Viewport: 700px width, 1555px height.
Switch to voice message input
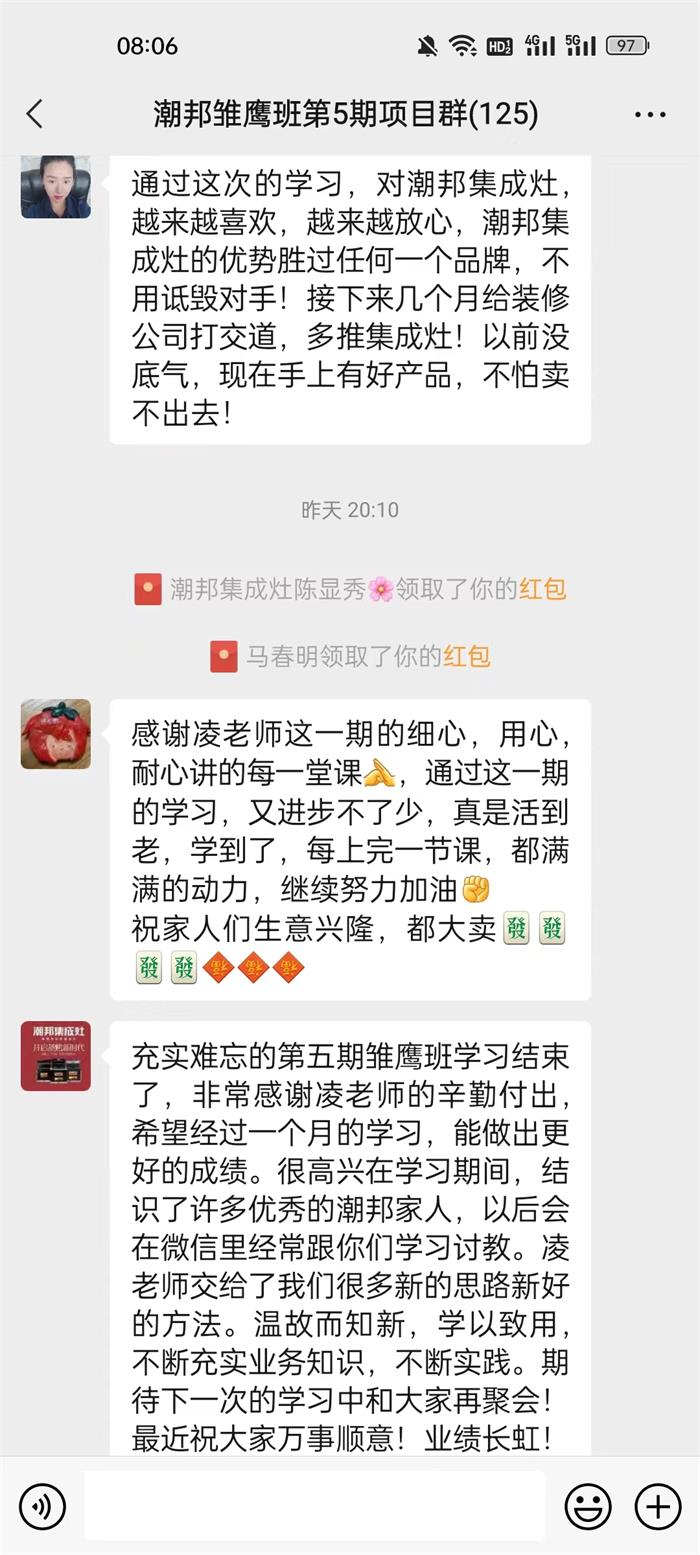pyautogui.click(x=42, y=1505)
